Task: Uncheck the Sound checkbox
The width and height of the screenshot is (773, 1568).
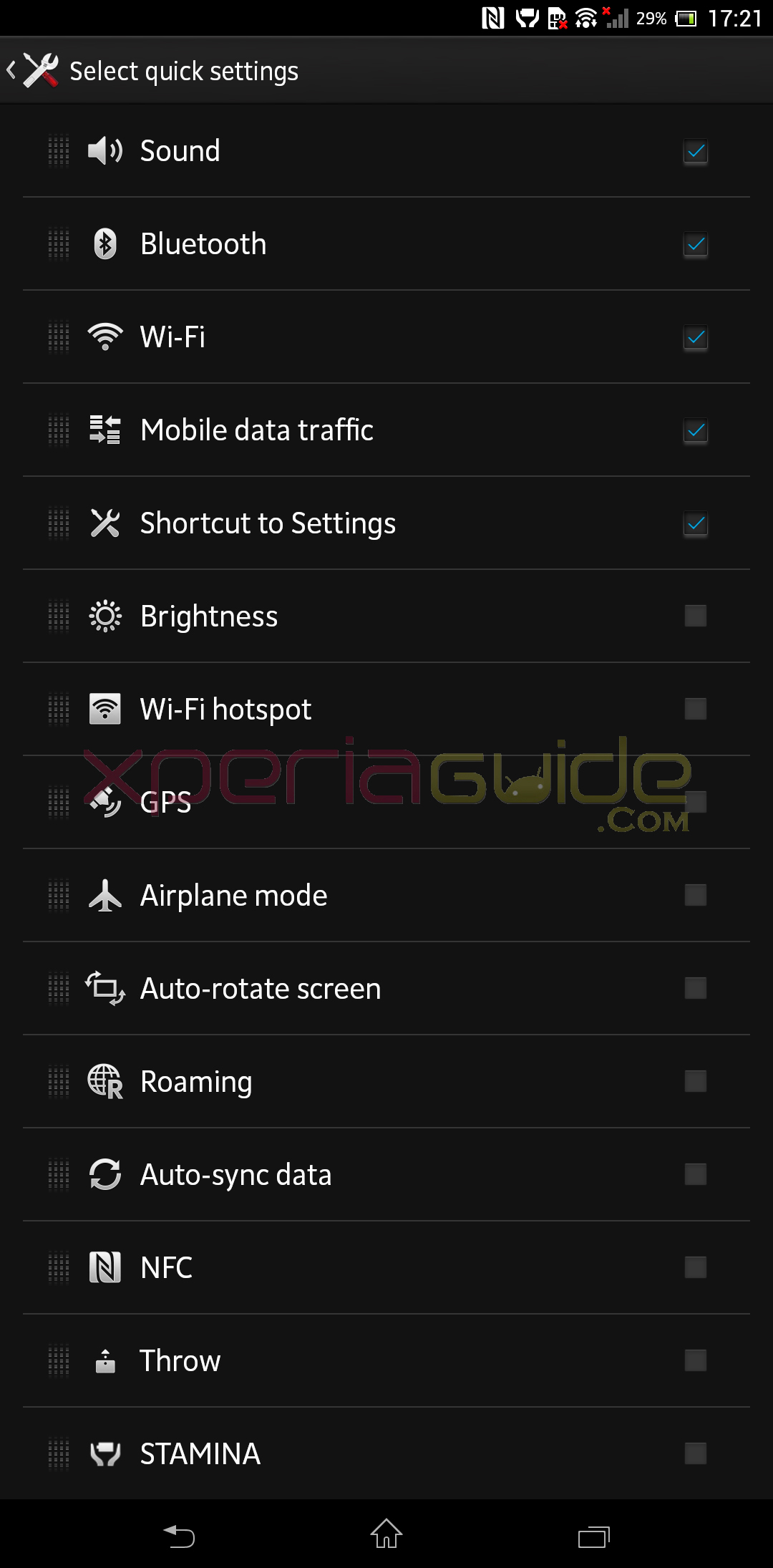Action: (x=695, y=151)
